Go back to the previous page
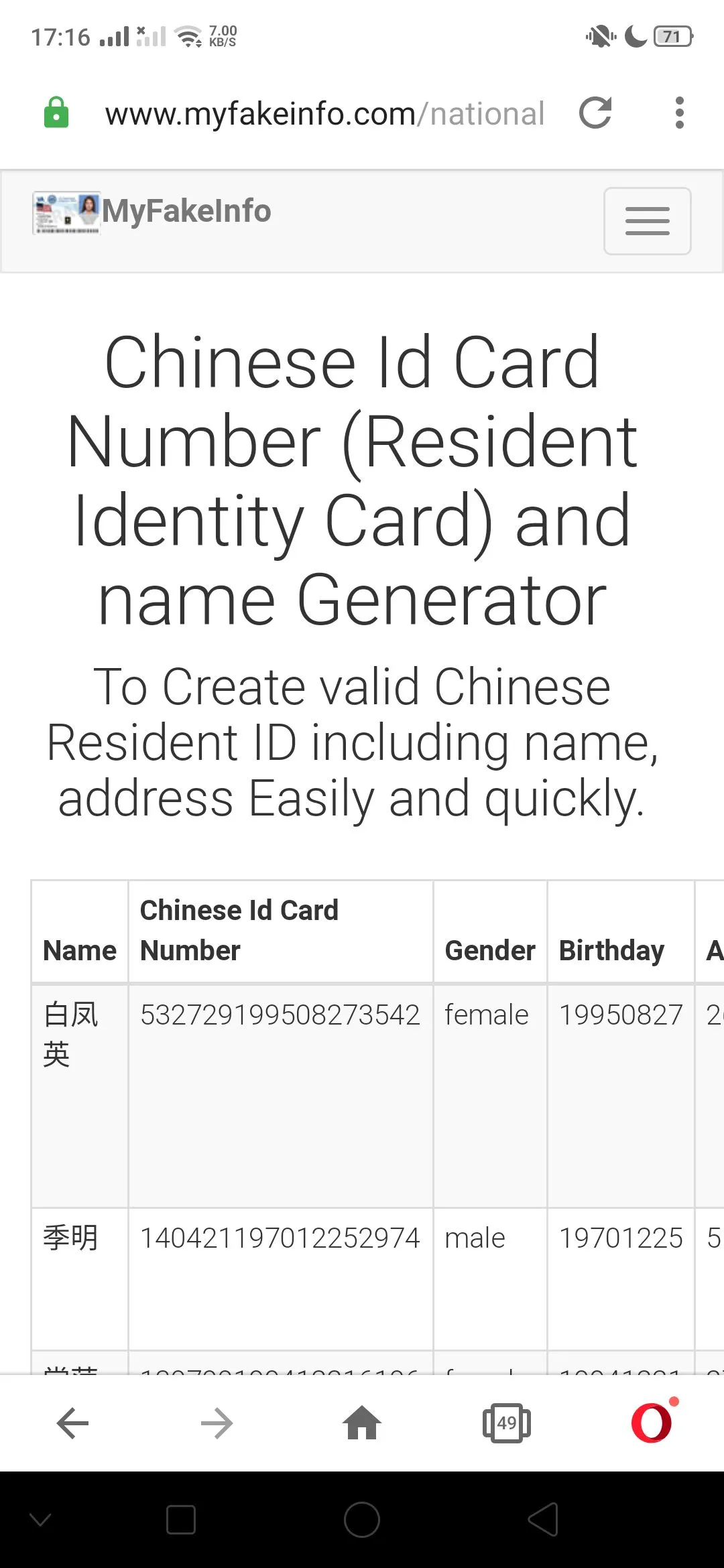Viewport: 724px width, 1568px height. [72, 1423]
